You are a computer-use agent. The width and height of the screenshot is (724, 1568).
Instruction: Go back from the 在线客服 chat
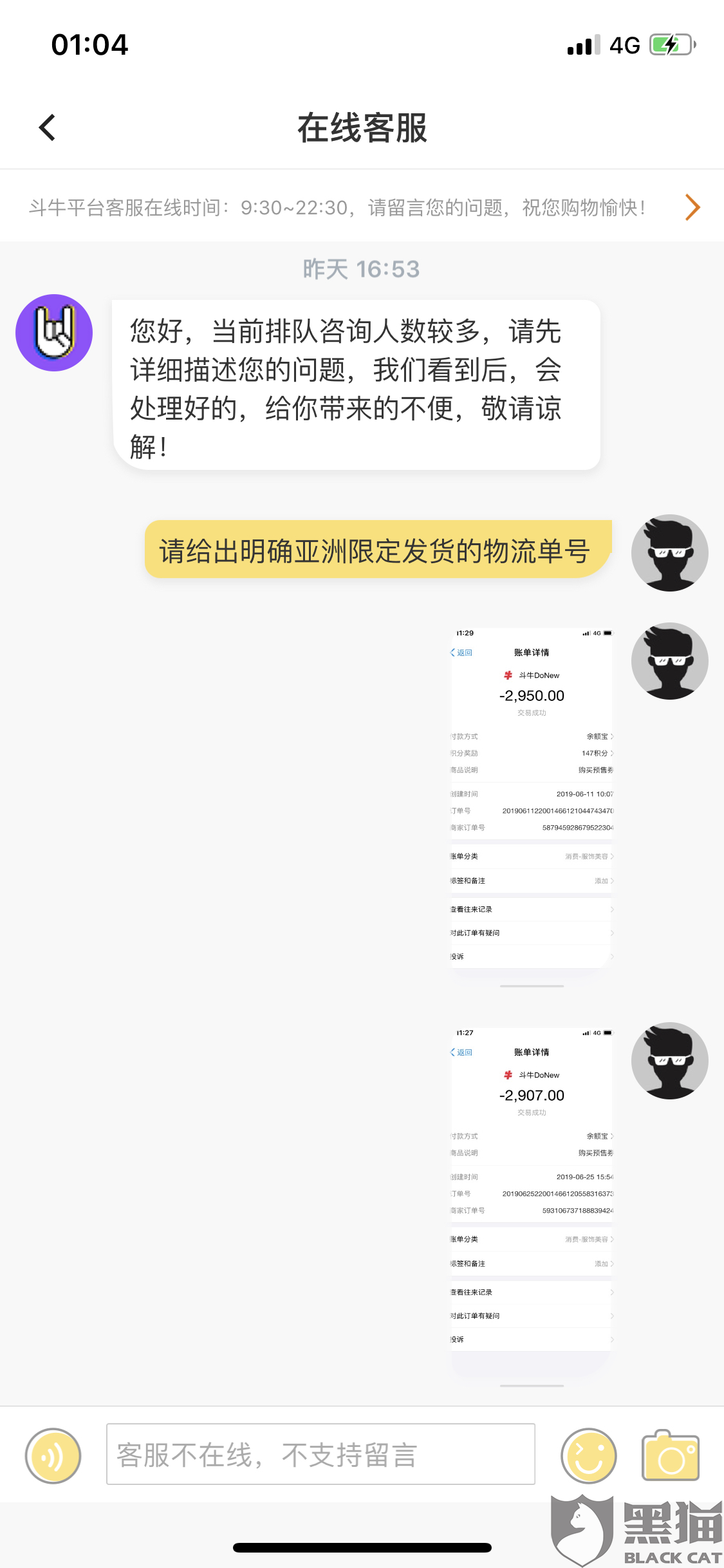tap(48, 127)
